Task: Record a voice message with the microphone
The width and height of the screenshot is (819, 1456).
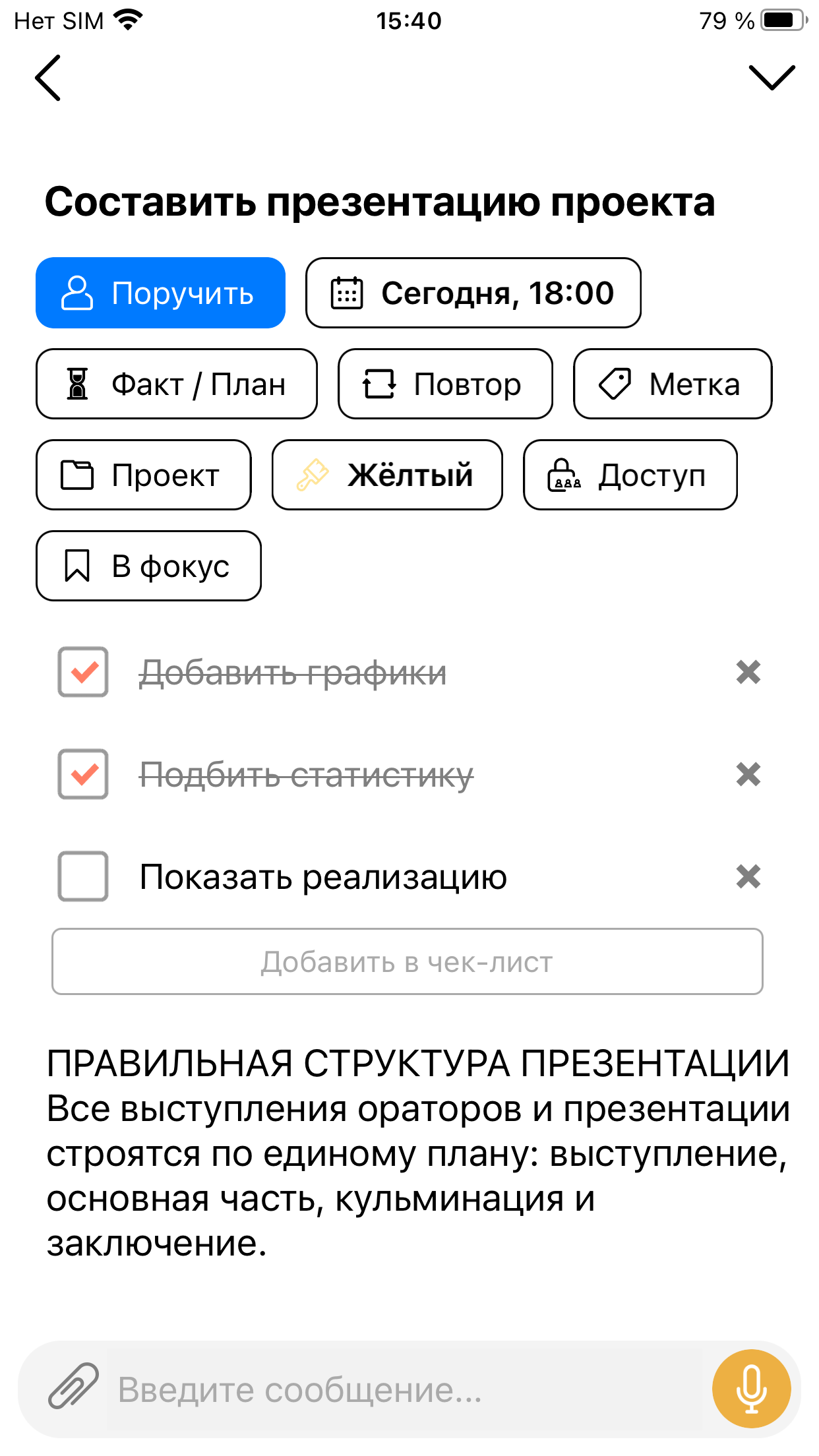Action: click(x=751, y=1389)
